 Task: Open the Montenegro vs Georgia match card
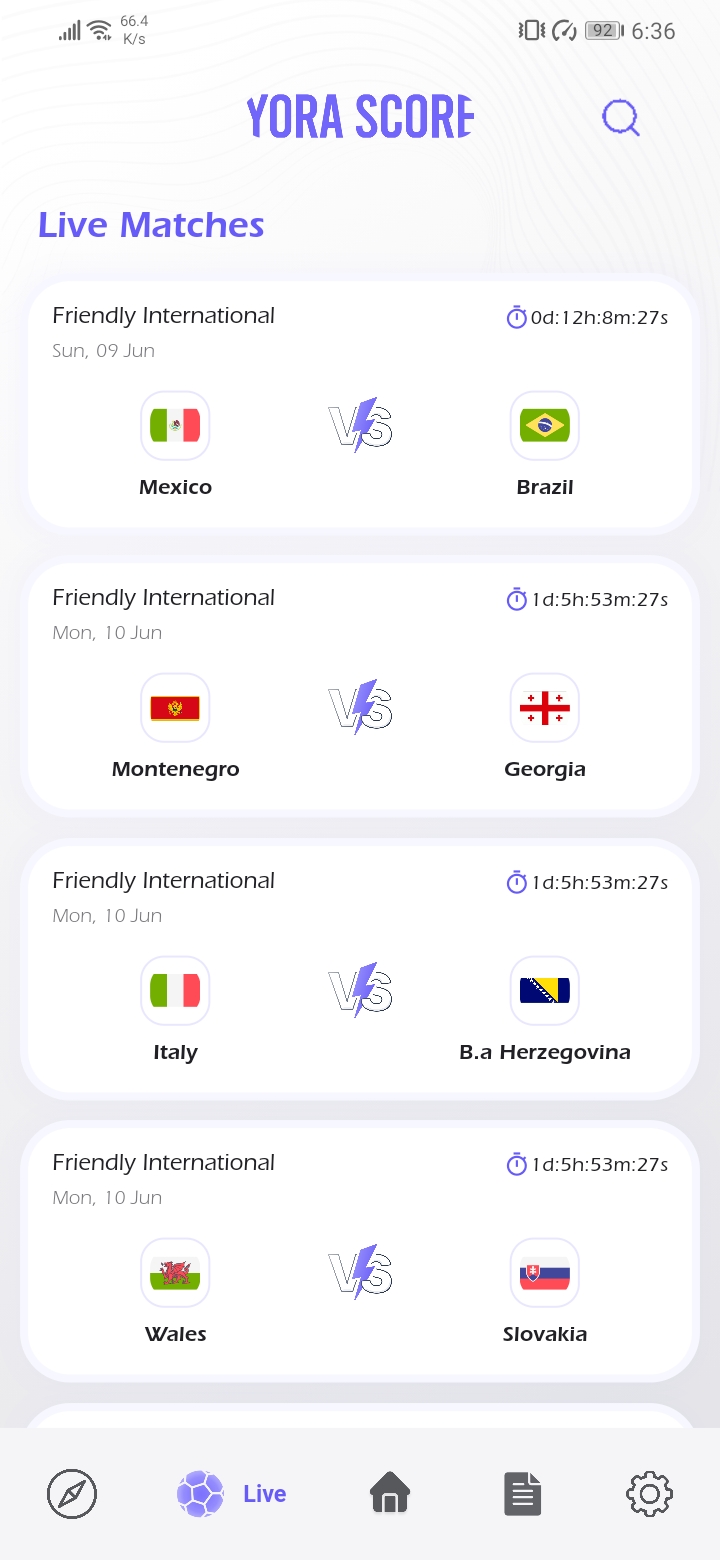click(360, 688)
